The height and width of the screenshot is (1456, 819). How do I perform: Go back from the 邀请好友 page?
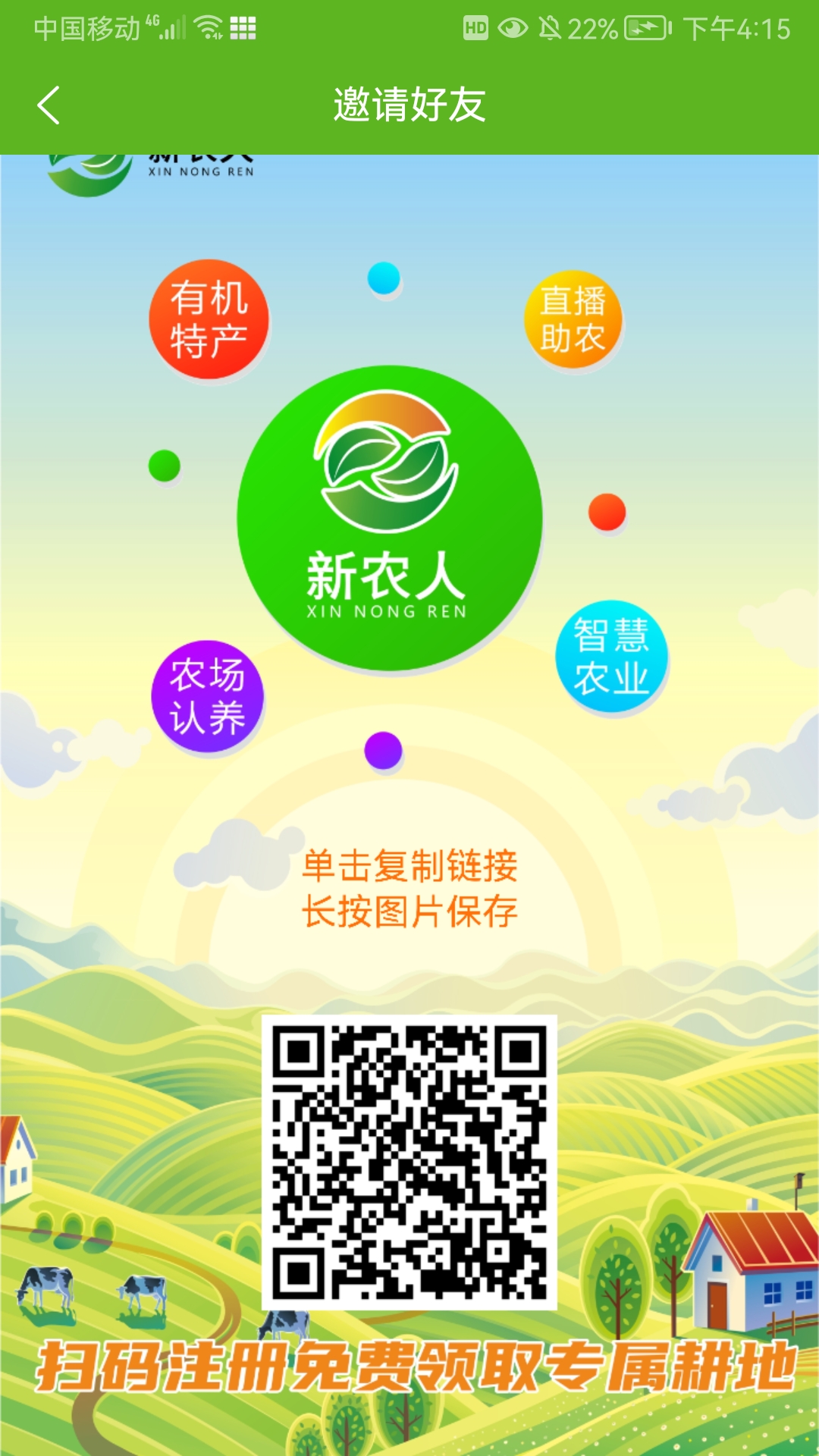pyautogui.click(x=49, y=105)
